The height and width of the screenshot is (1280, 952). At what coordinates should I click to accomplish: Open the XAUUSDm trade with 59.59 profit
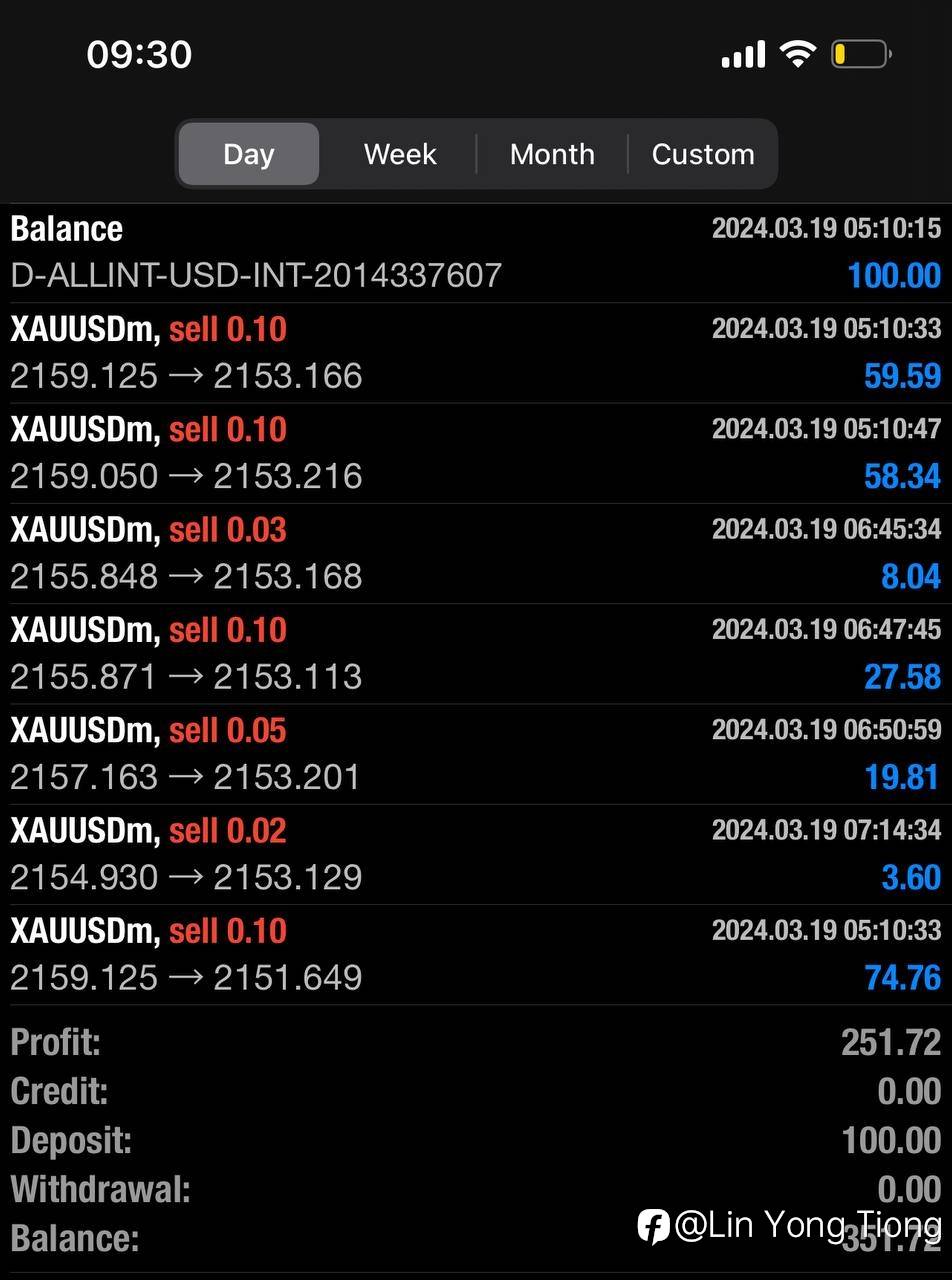(x=476, y=353)
